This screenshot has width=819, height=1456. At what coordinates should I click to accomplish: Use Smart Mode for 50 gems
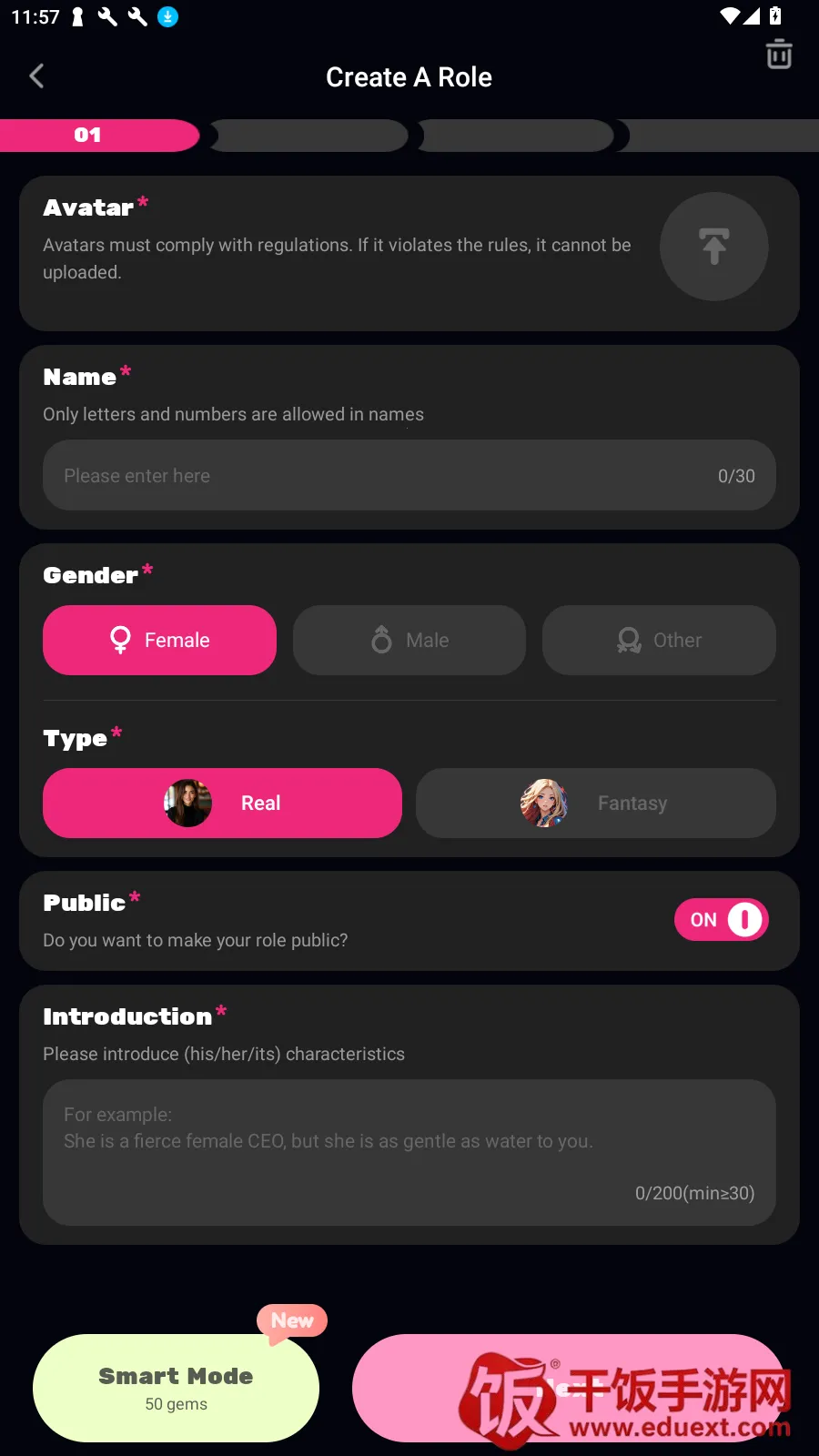176,1389
